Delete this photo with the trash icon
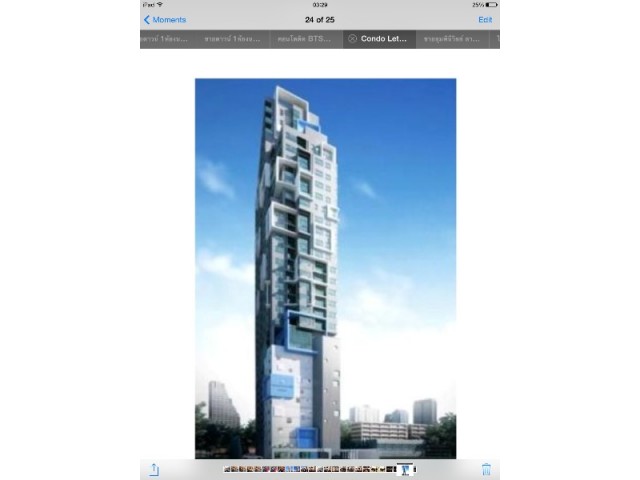Viewport: 640px width, 480px height. click(486, 469)
